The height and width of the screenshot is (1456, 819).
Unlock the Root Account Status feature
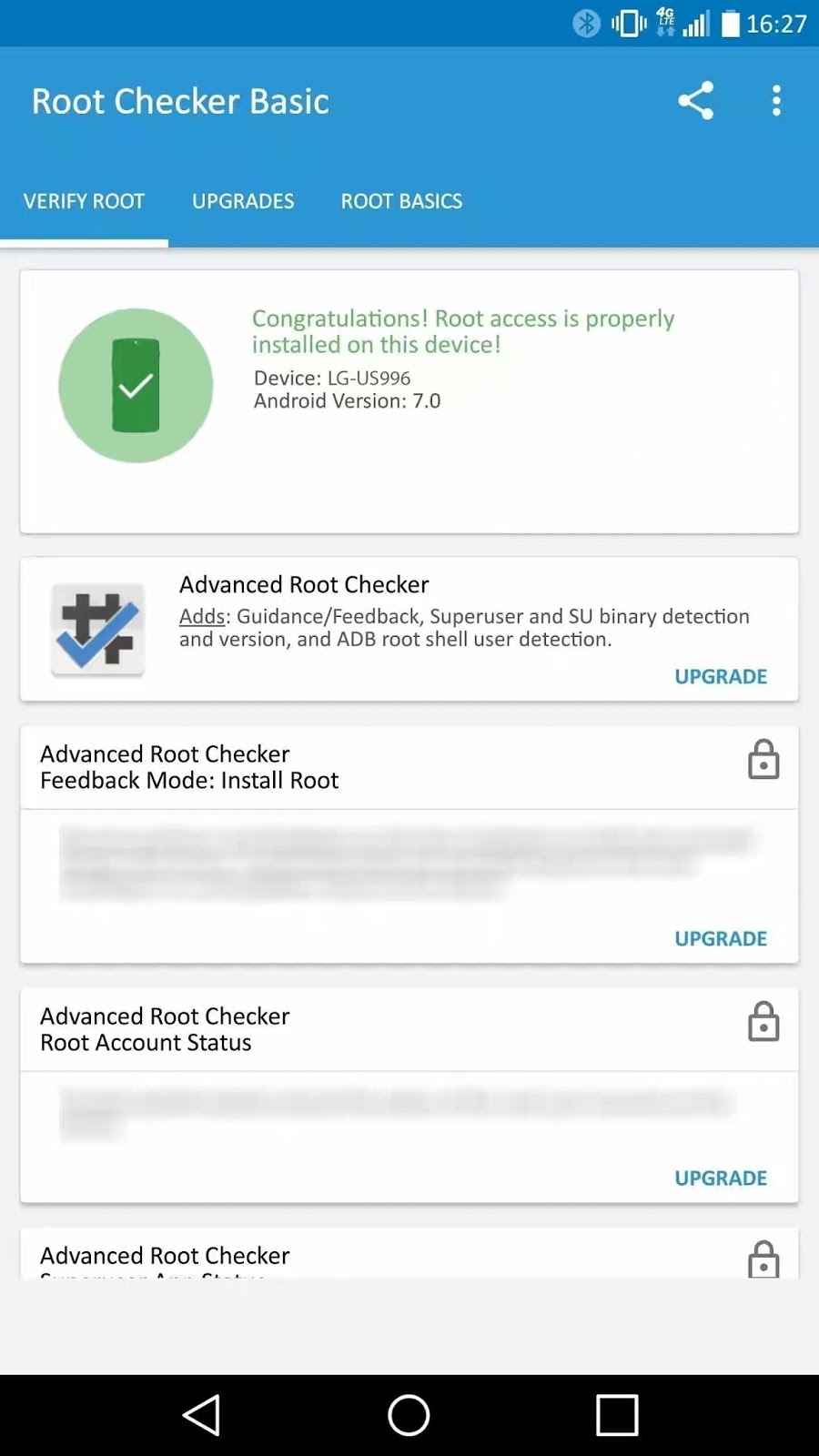(x=720, y=1178)
